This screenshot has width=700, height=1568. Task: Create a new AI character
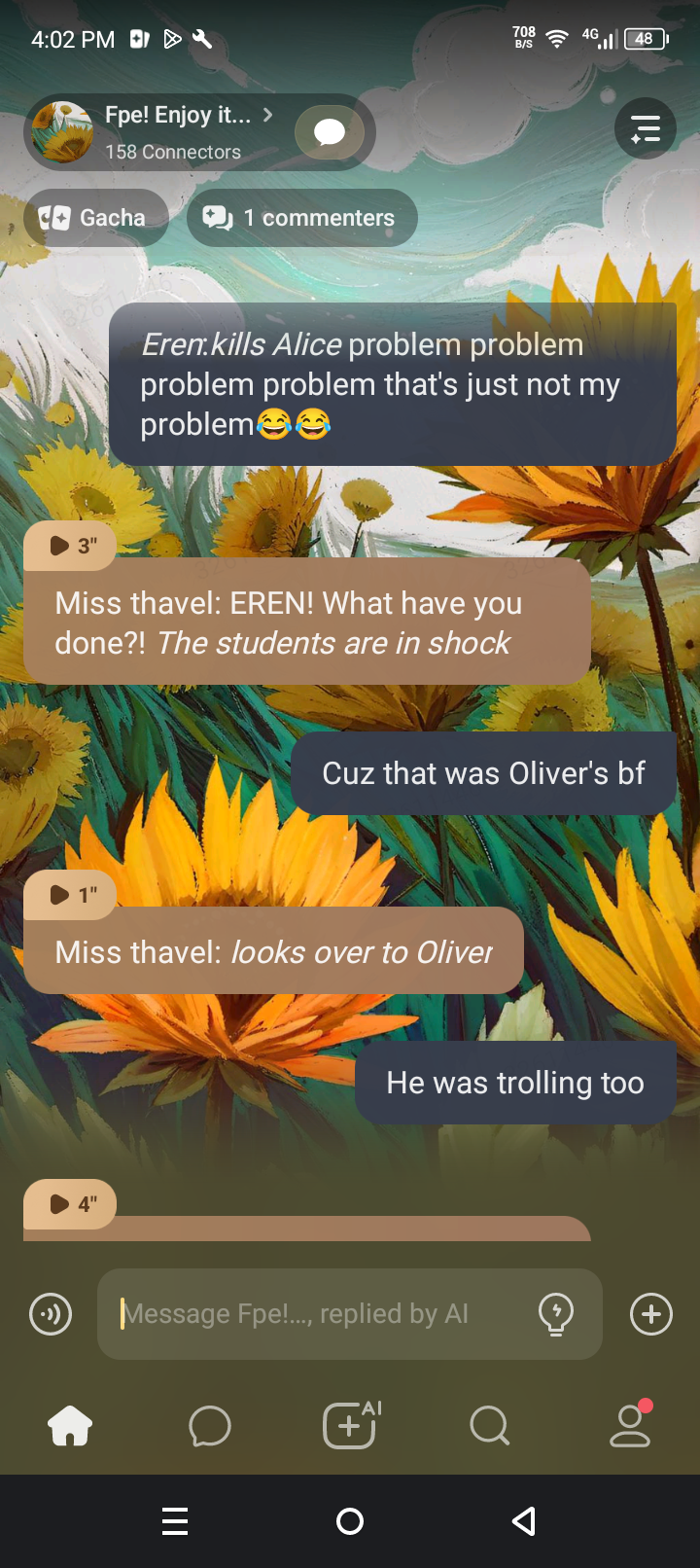click(350, 1427)
